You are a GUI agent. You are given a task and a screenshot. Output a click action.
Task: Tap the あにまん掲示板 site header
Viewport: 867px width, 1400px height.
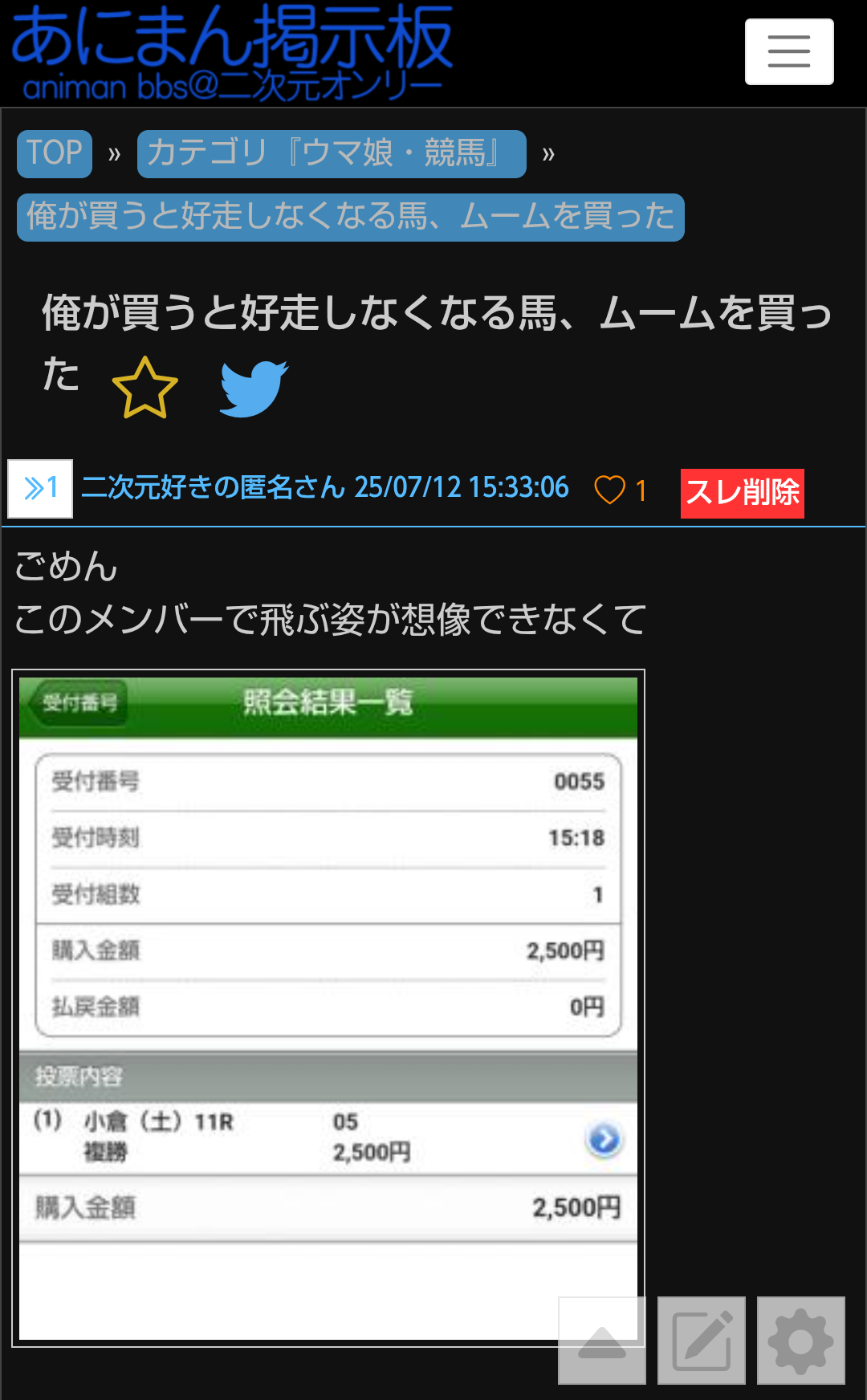tap(232, 53)
